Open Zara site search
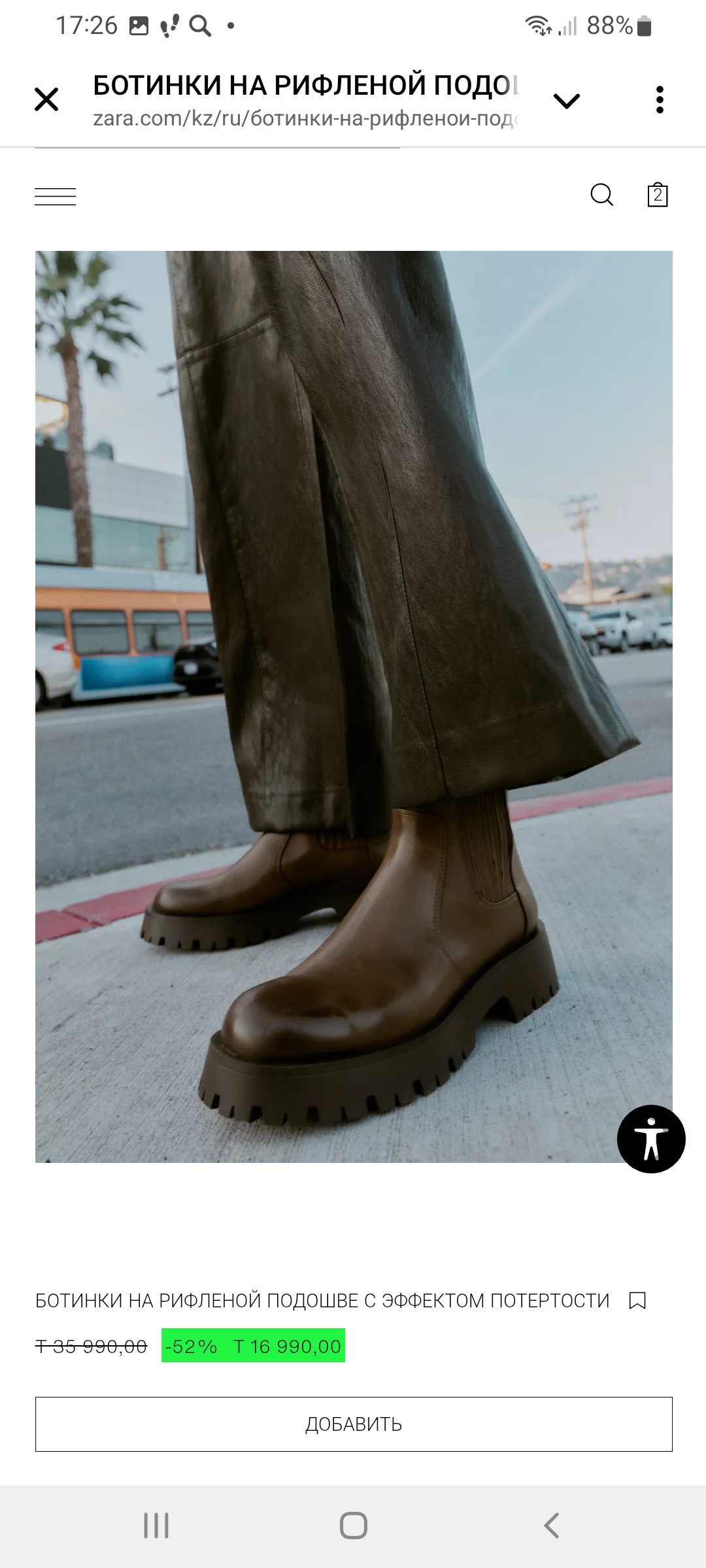Image resolution: width=706 pixels, height=1568 pixels. (x=601, y=195)
